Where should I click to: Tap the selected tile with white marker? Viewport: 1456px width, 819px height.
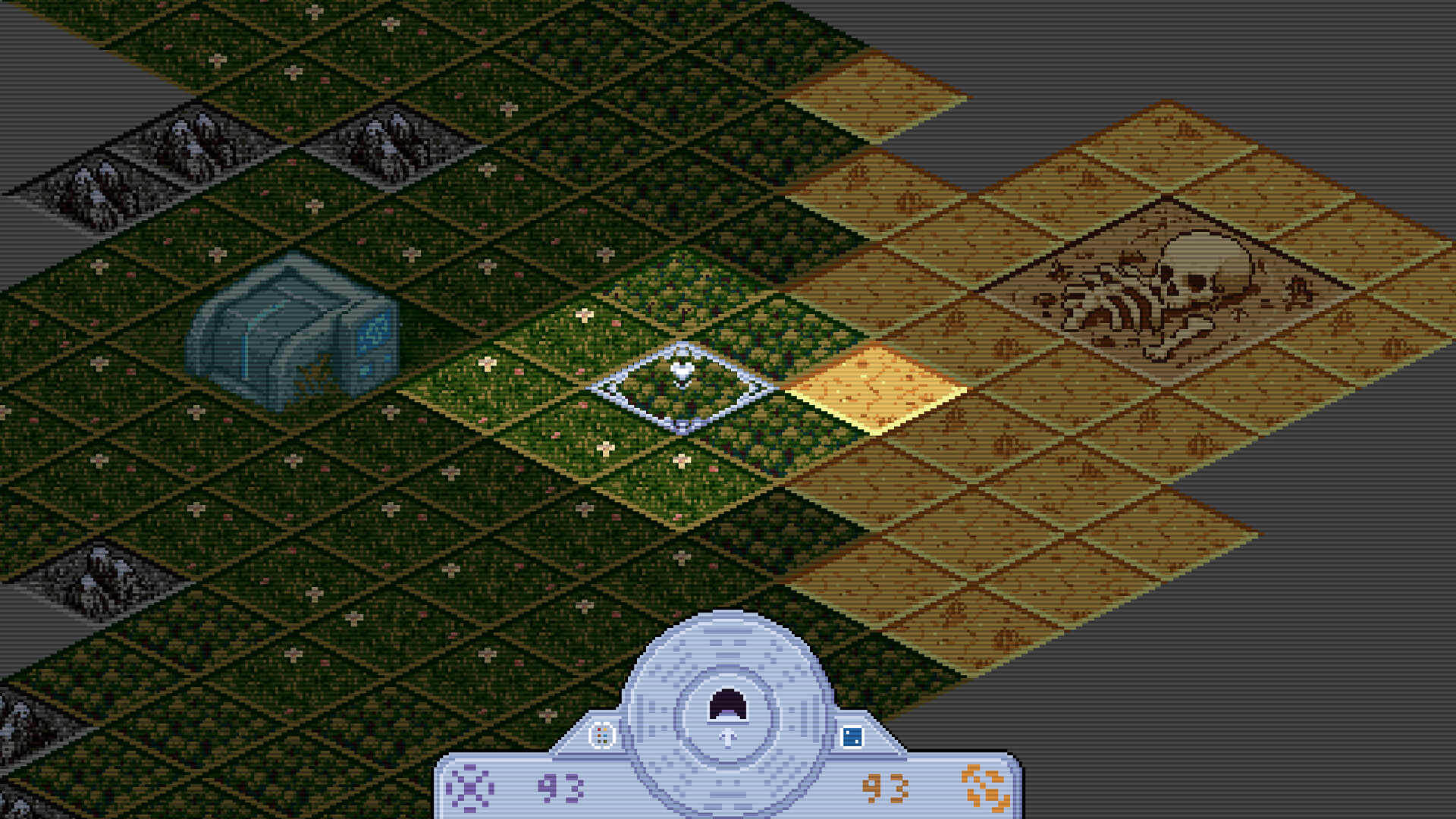coord(682,388)
